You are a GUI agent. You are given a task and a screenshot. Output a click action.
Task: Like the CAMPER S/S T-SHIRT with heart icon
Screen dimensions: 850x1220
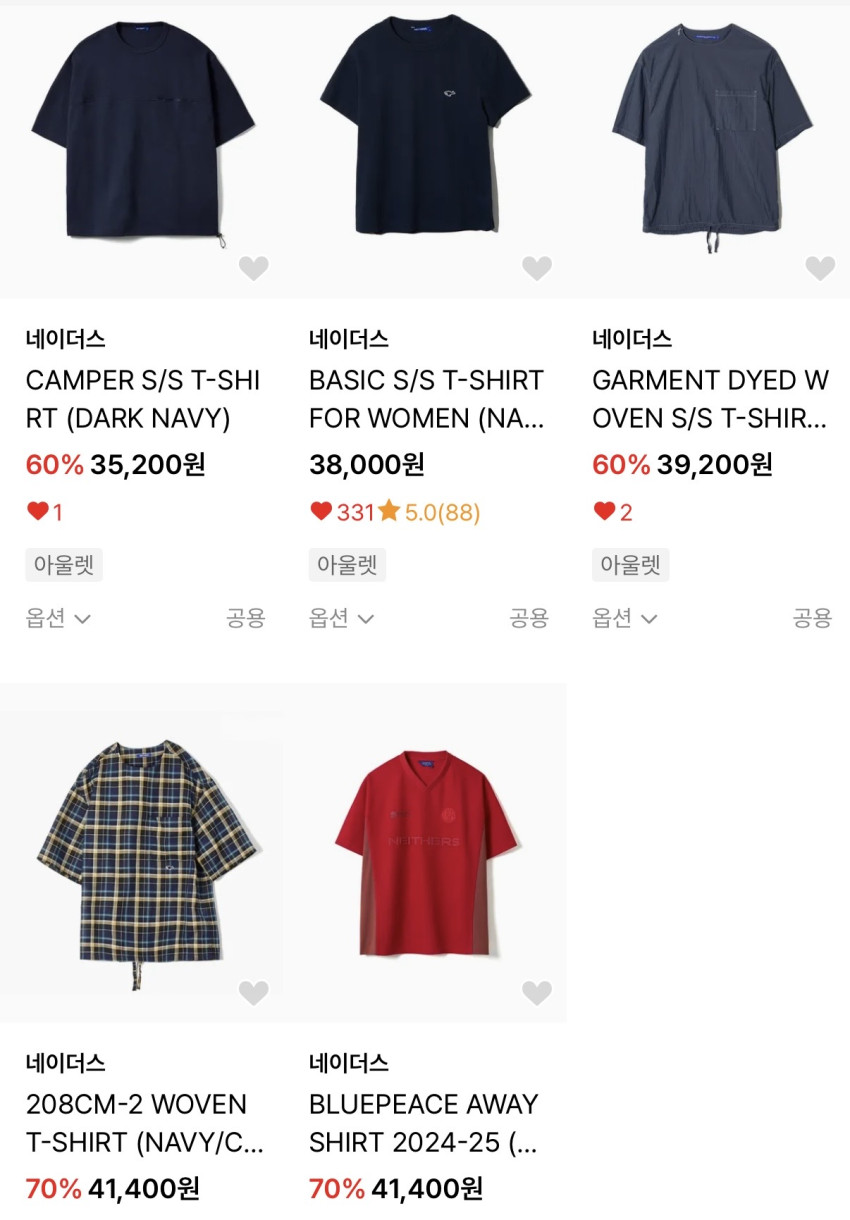tap(253, 268)
